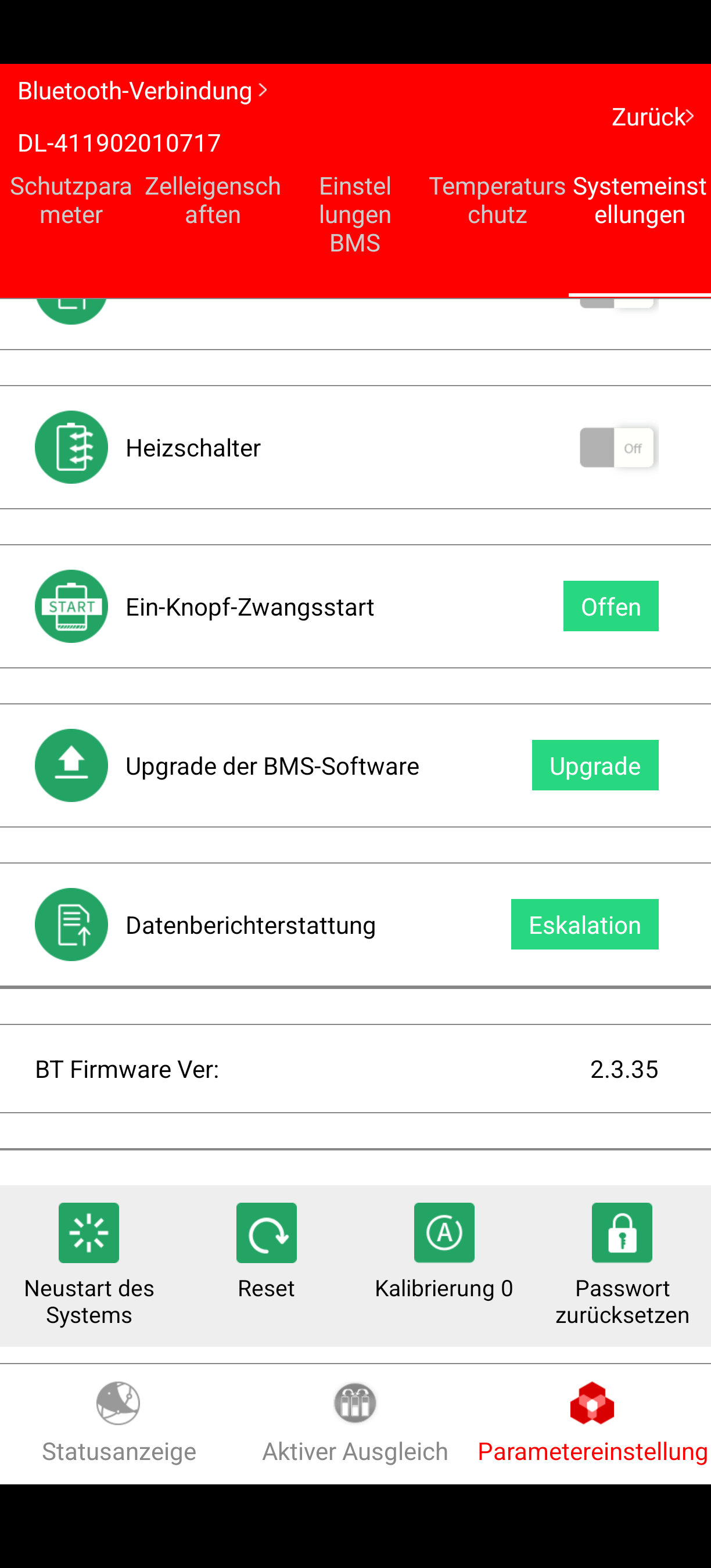This screenshot has height=1568, width=711.
Task: Open the Einstellungen BMS tab
Action: click(x=355, y=214)
